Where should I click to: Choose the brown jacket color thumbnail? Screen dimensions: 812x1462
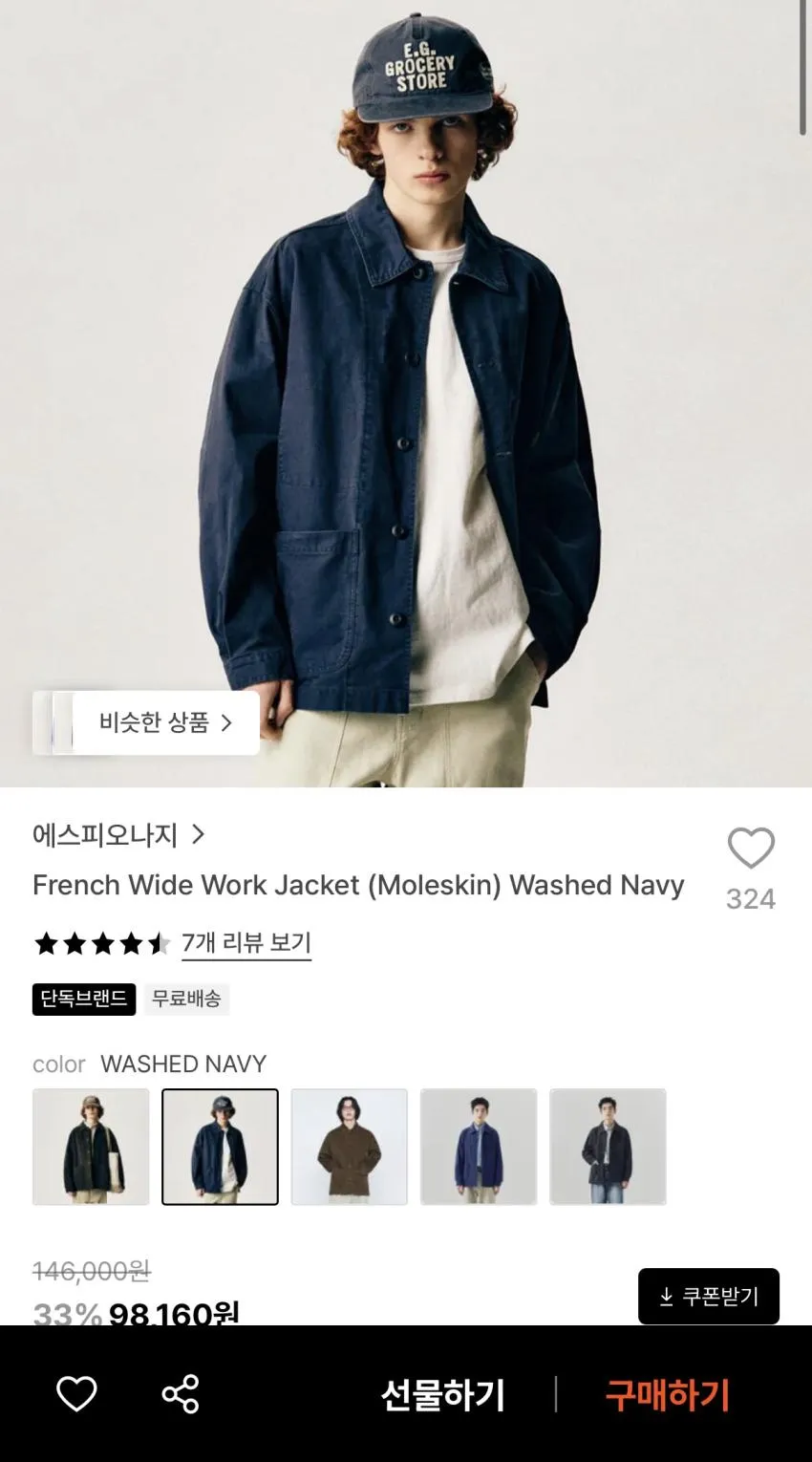[350, 1147]
